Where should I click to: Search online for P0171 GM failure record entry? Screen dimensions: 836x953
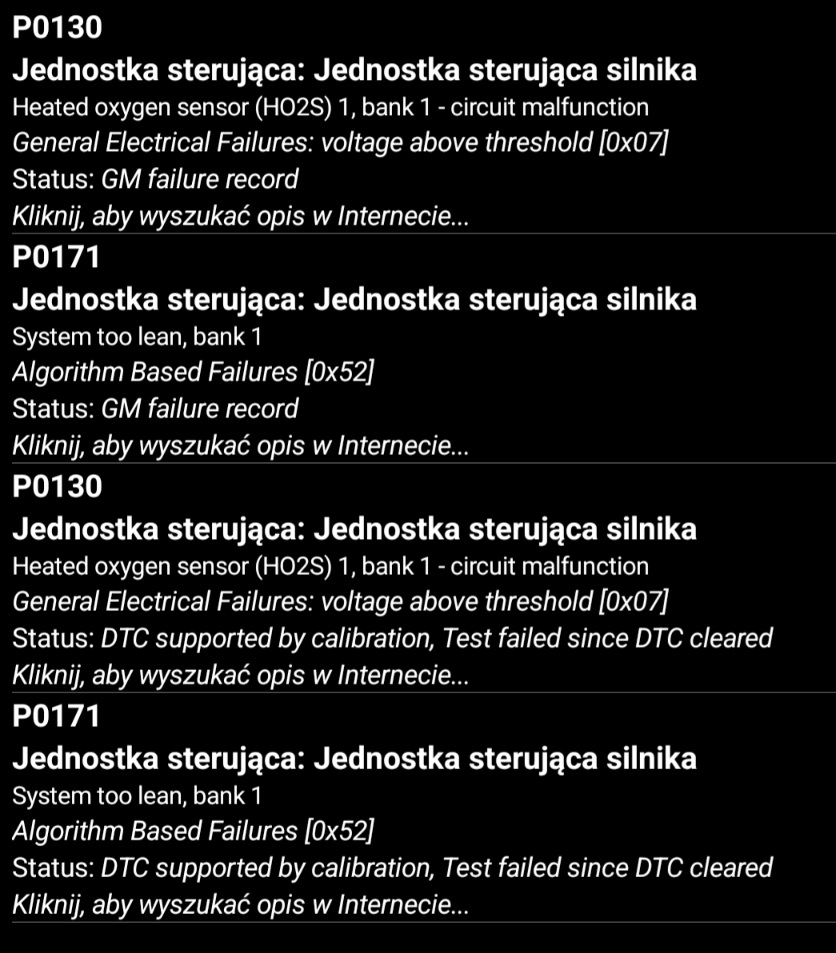click(240, 446)
